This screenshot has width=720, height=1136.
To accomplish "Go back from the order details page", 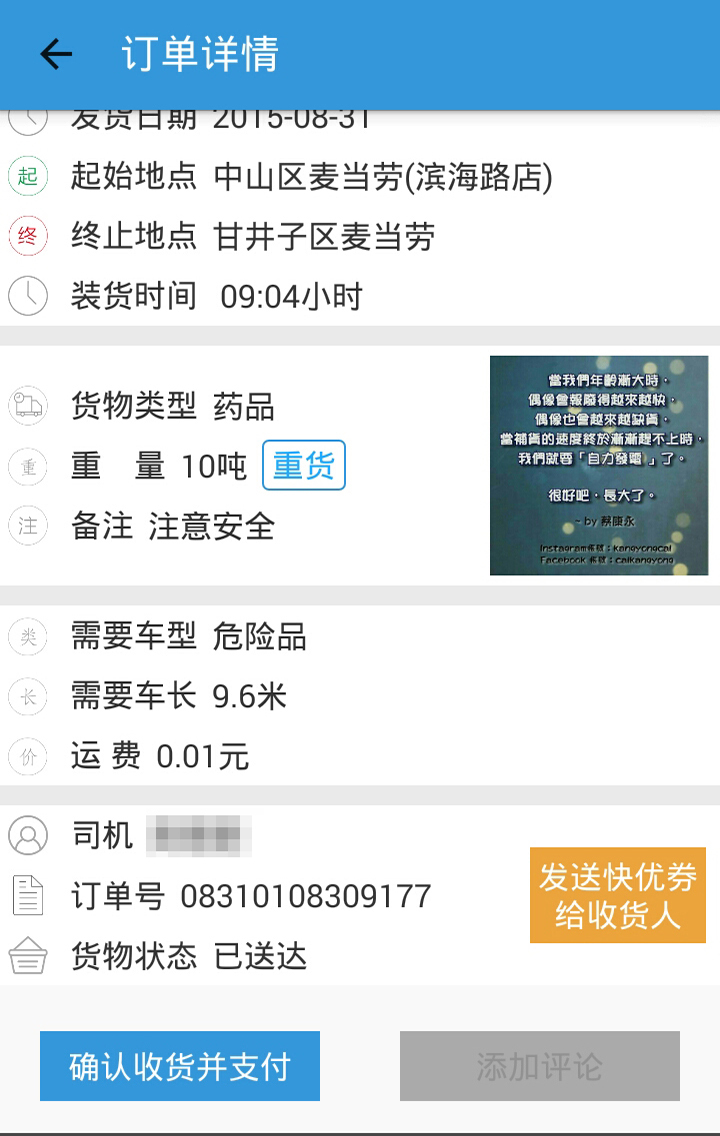I will click(x=56, y=54).
